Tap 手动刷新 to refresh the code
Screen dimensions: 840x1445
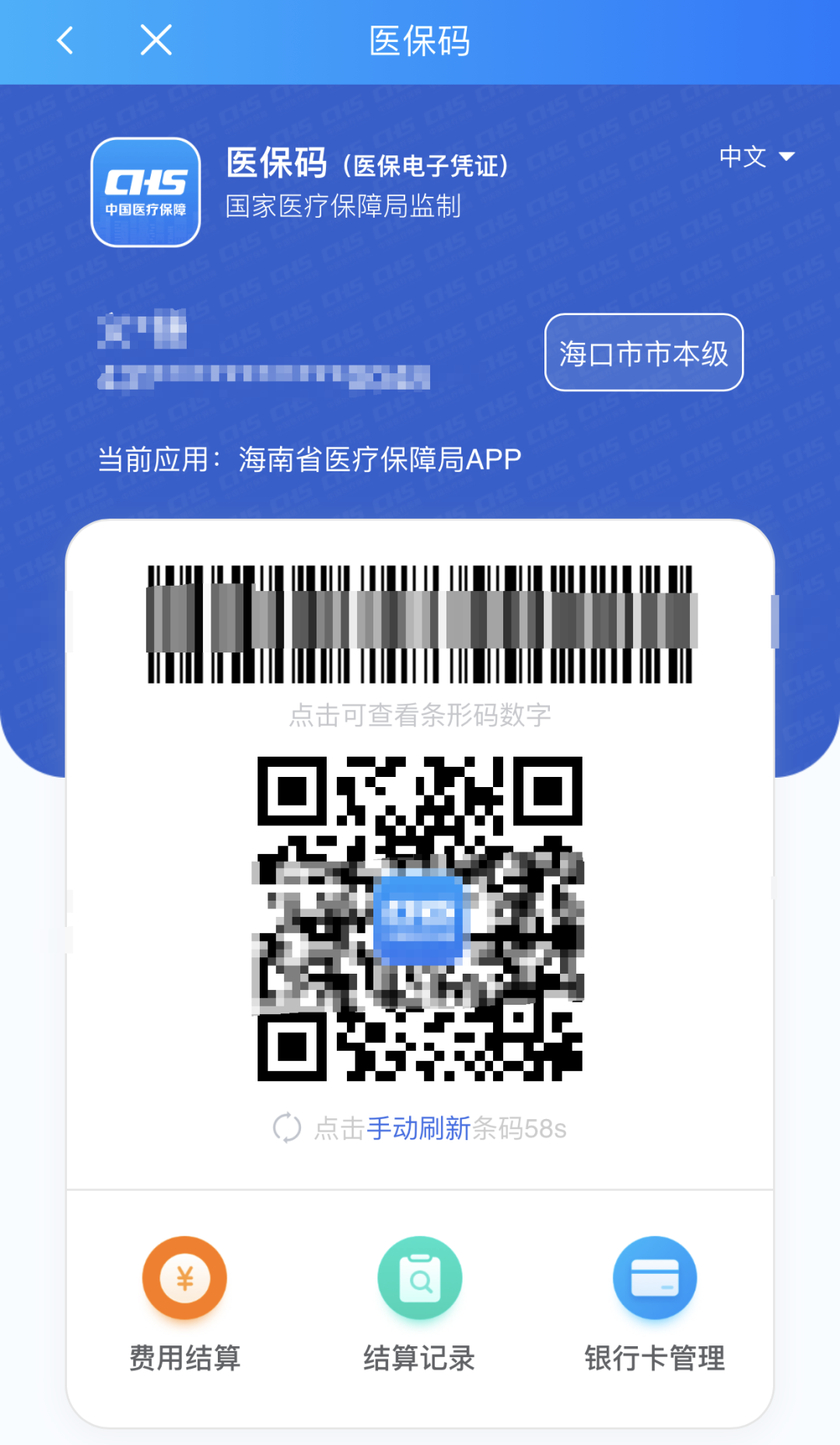pos(418,1128)
